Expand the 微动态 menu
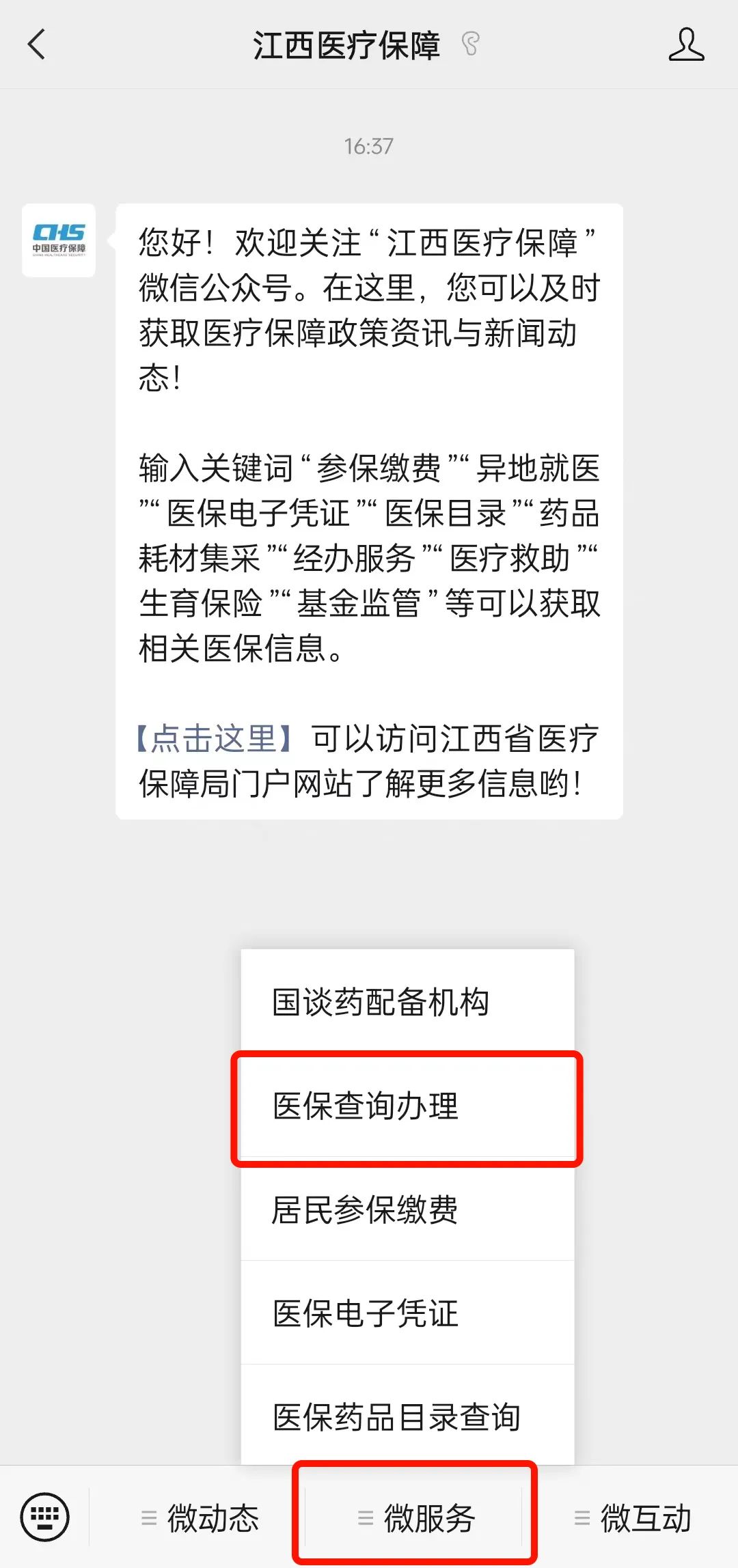 pyautogui.click(x=200, y=1517)
